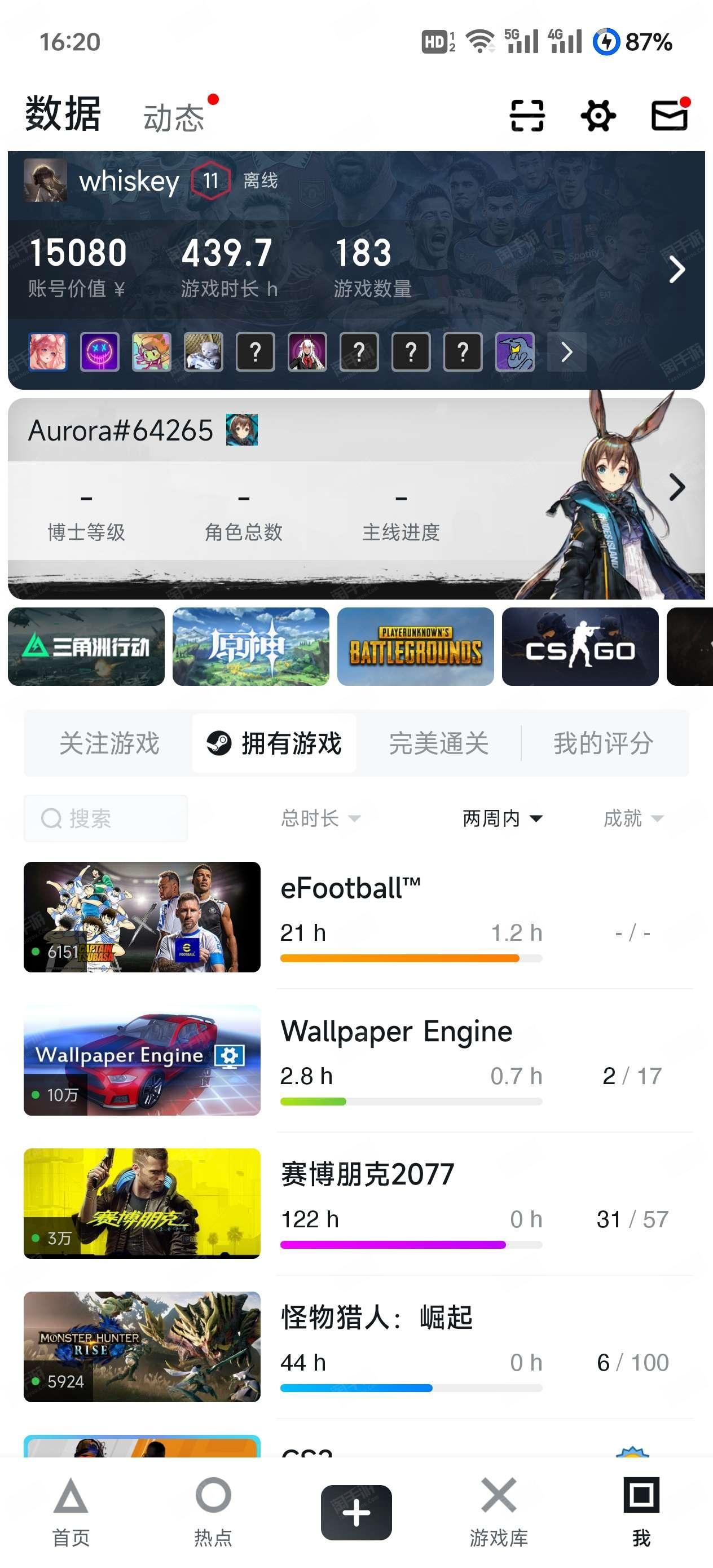
Task: Switch to 关注游戏 tab
Action: pos(109,743)
